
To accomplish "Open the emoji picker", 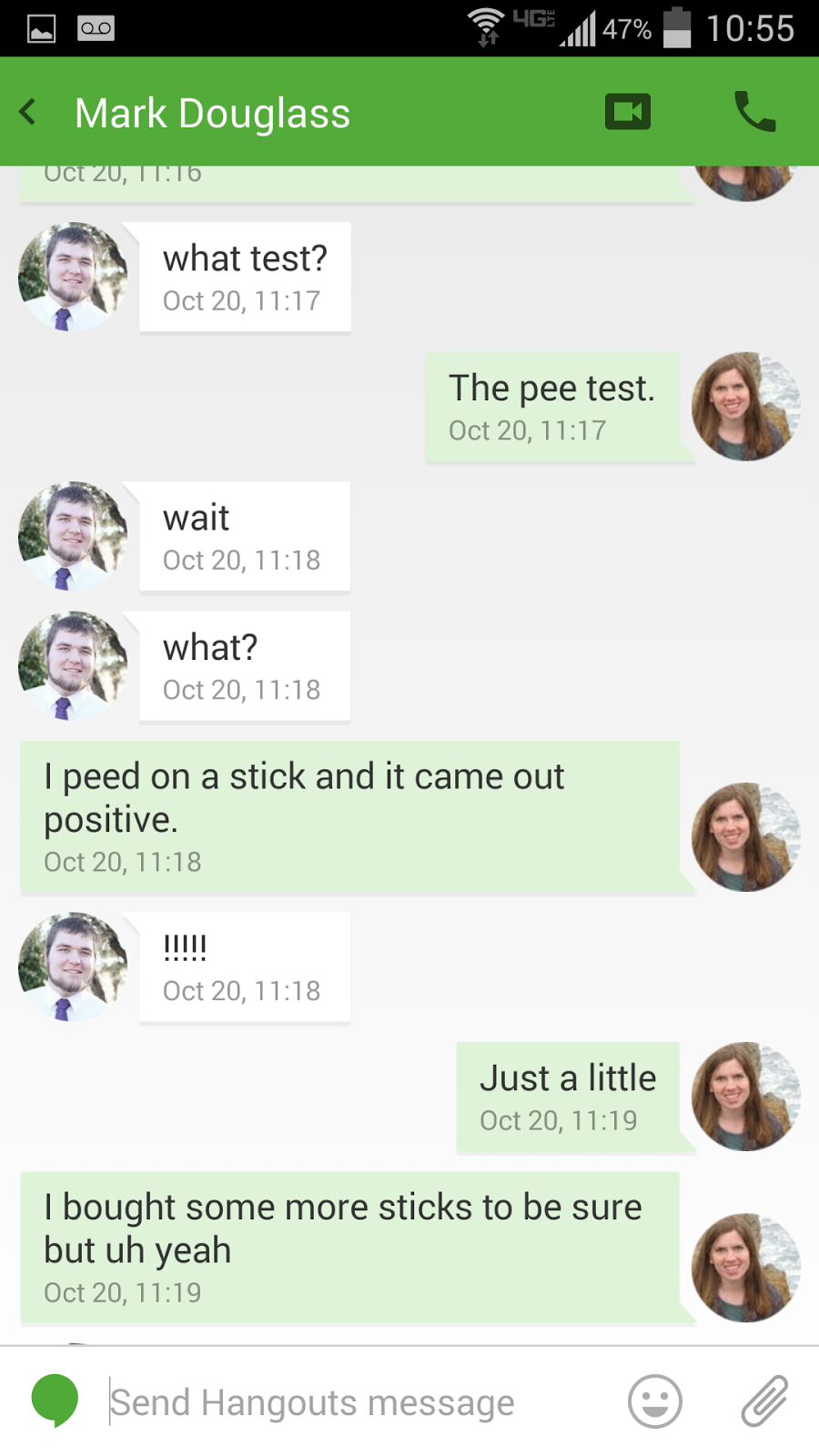I will [x=654, y=1401].
